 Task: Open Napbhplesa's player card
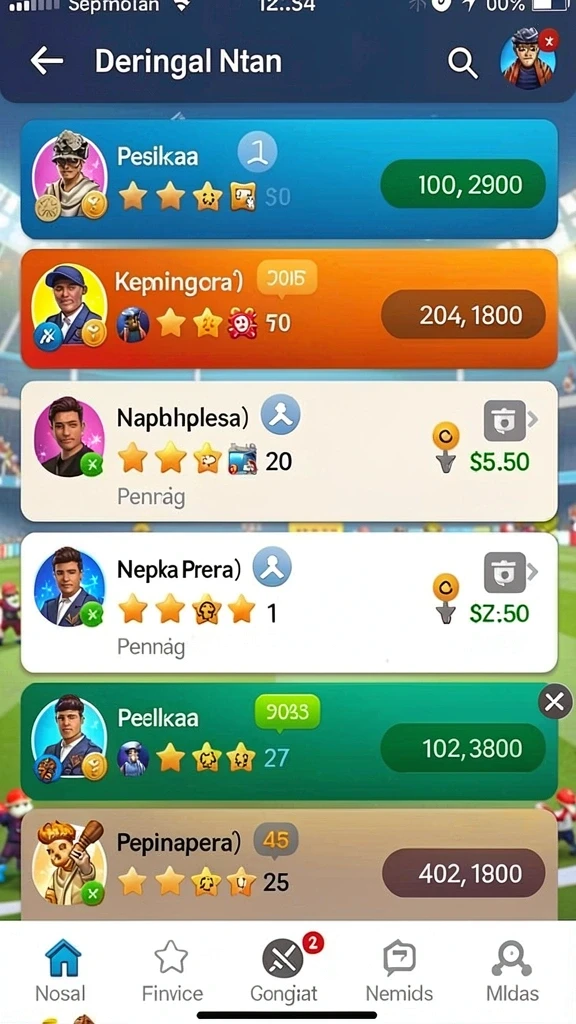pos(289,451)
